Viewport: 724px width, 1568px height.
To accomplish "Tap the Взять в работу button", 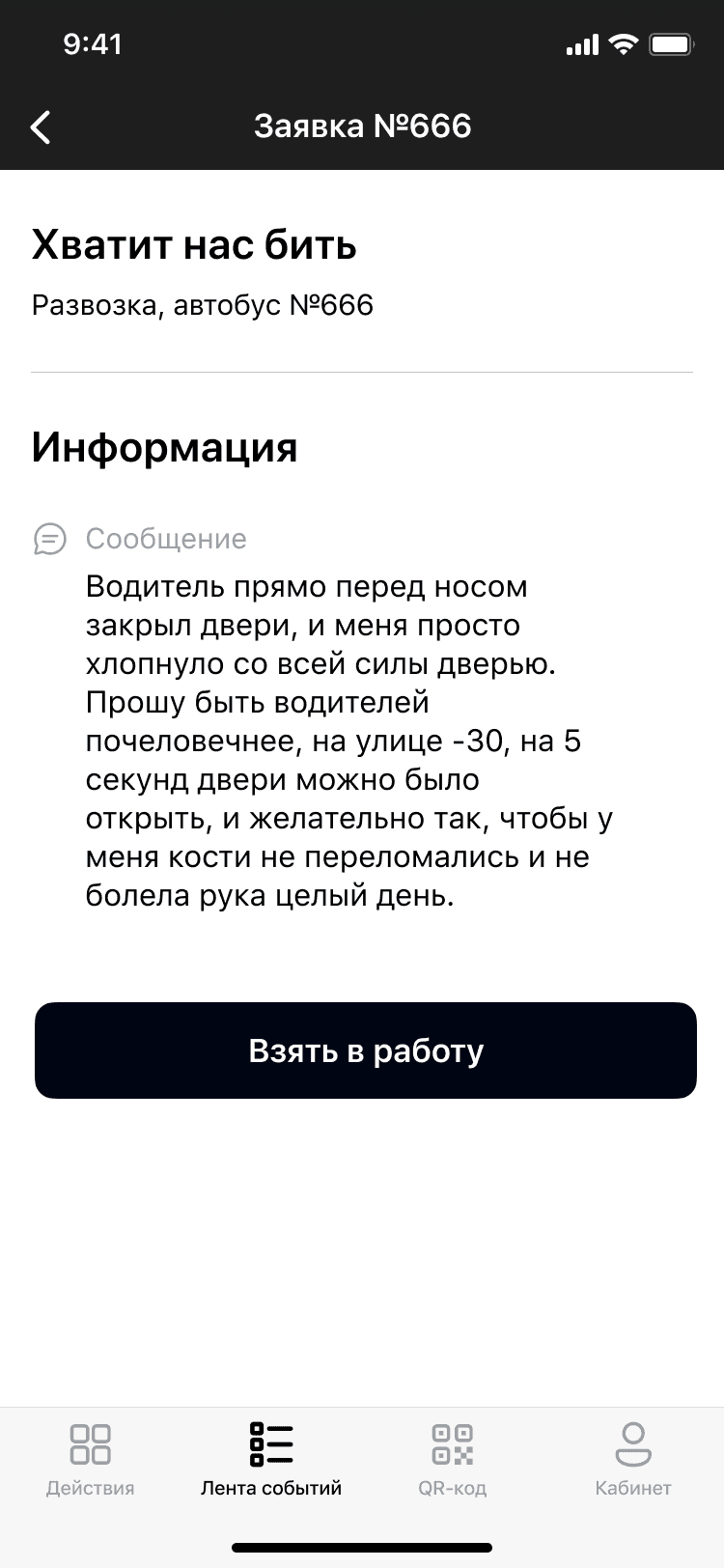I will pos(365,1050).
